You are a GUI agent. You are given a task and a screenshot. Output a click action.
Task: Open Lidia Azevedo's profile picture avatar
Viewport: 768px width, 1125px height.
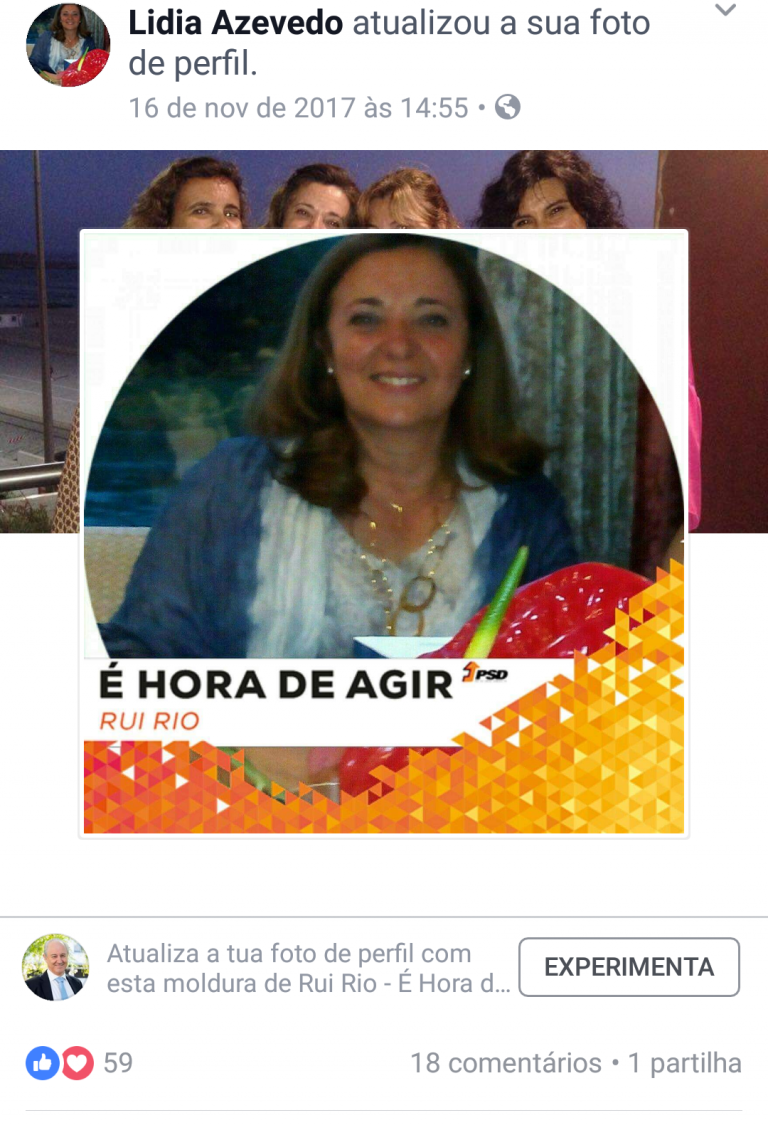(68, 45)
